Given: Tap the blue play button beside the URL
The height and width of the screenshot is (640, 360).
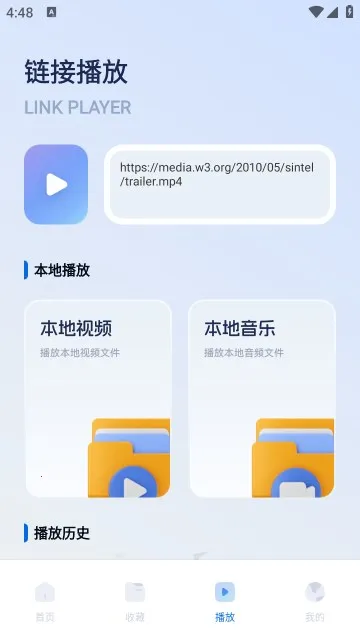Looking at the screenshot, I should pos(56,184).
